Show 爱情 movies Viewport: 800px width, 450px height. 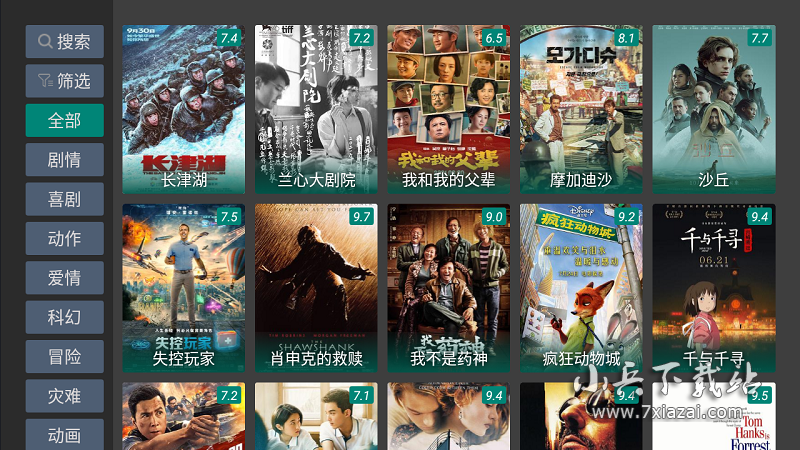tap(64, 278)
